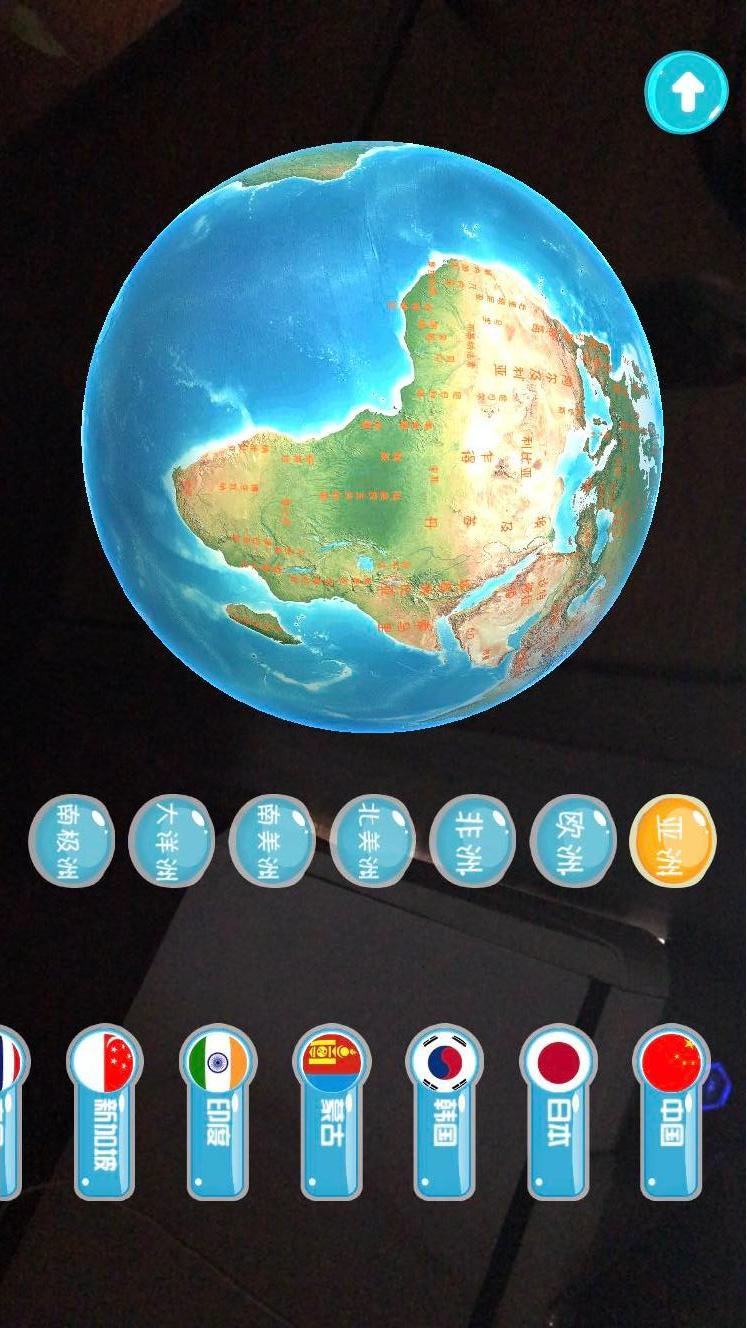This screenshot has width=747, height=1328.
Task: Select the 新加坡 country button
Action: tap(104, 1110)
